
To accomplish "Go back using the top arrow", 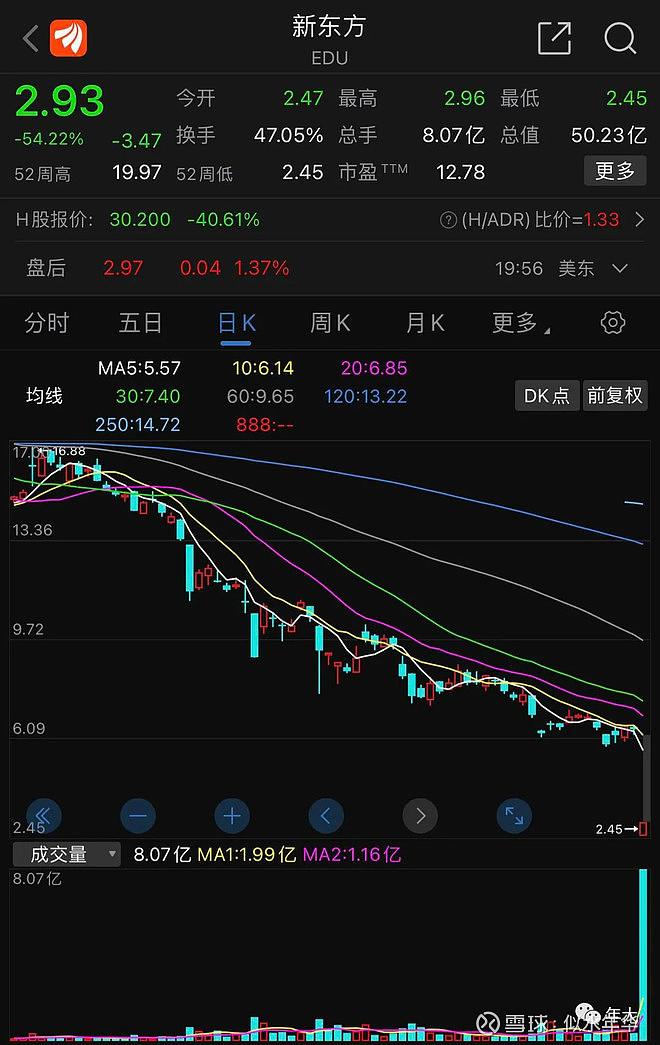I will (31, 39).
